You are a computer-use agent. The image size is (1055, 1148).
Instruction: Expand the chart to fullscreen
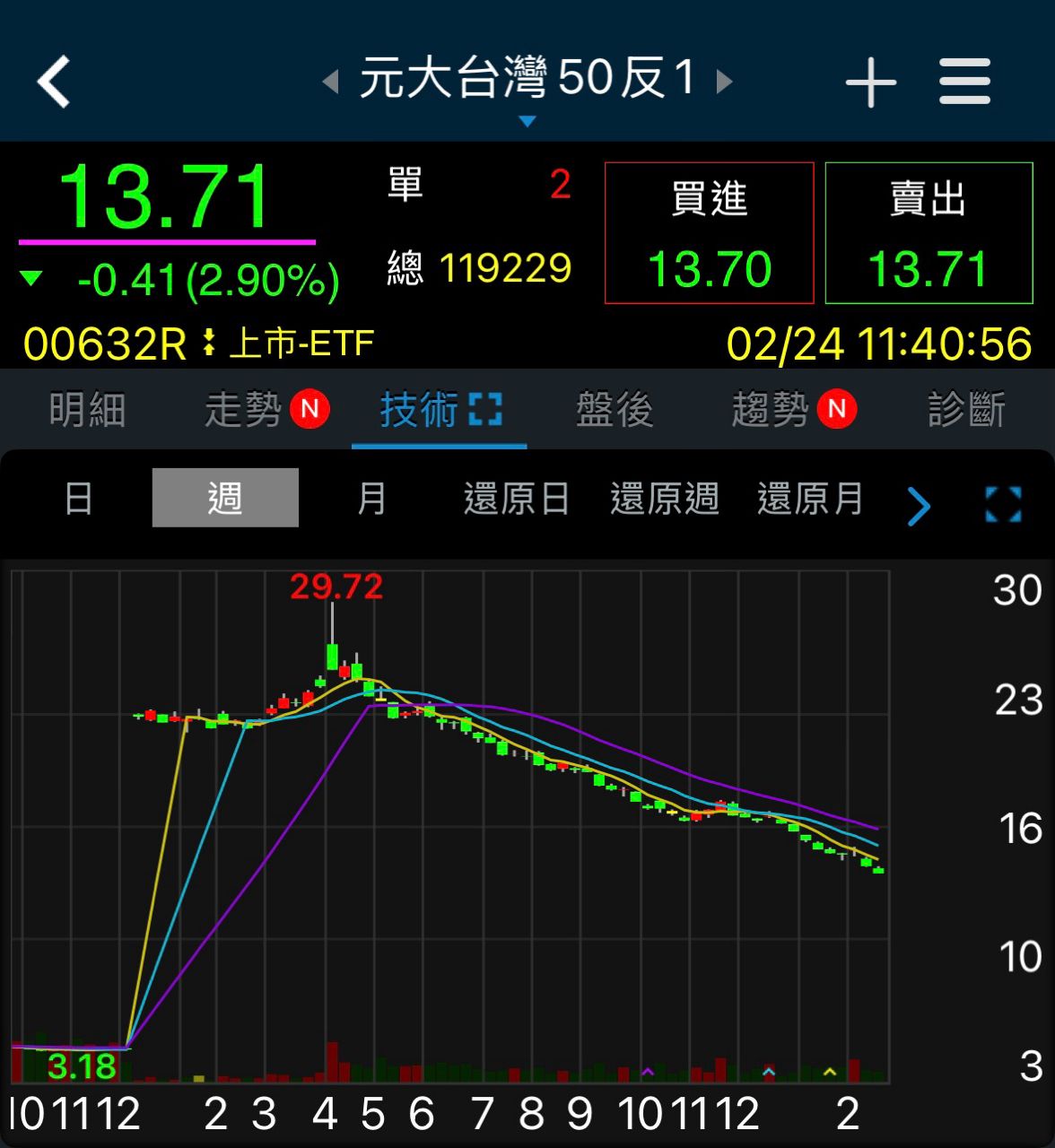[x=1003, y=504]
